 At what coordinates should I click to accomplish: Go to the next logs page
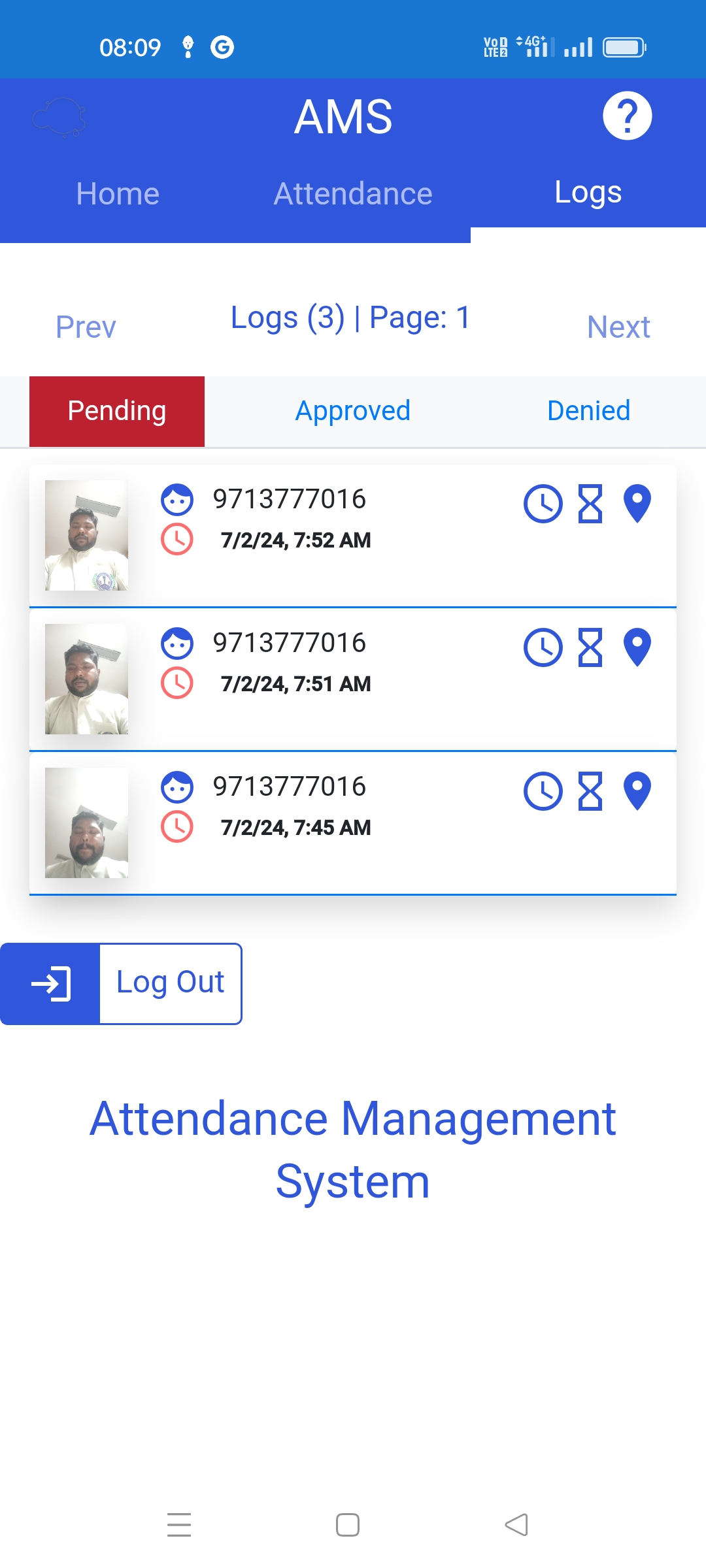pyautogui.click(x=618, y=327)
